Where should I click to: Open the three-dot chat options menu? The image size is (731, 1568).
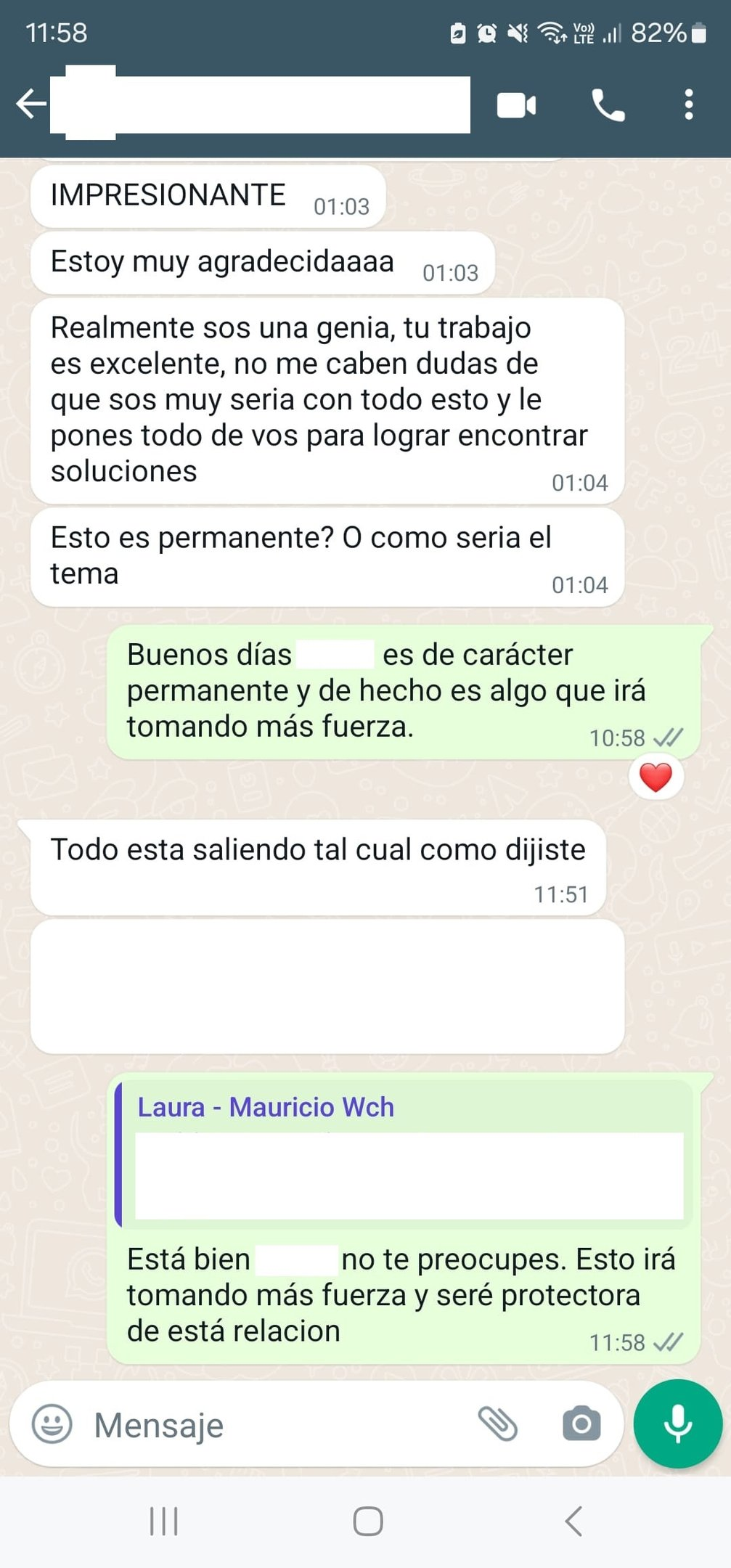688,105
